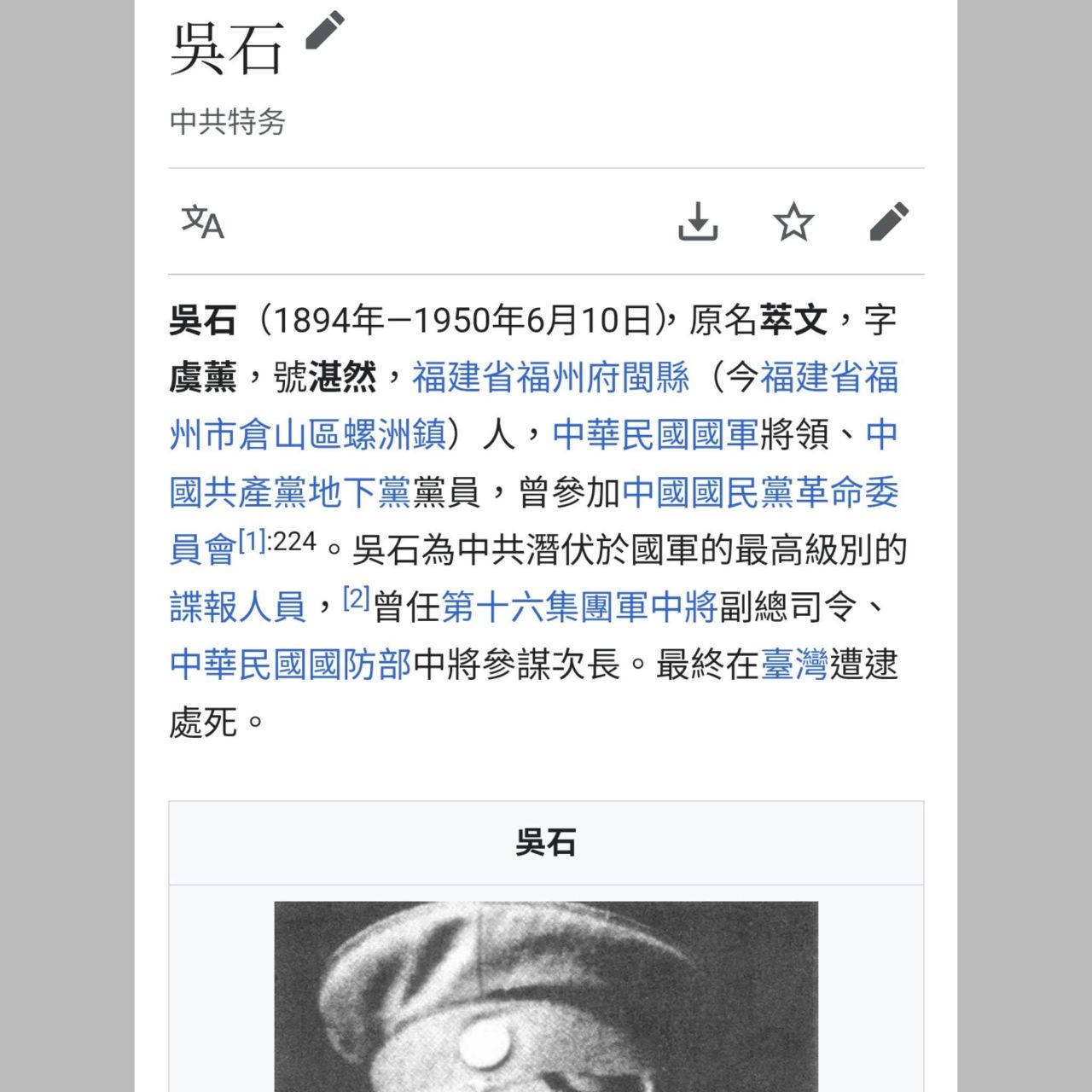The image size is (1092, 1092).
Task: Star this page to watchlist
Action: 793,223
